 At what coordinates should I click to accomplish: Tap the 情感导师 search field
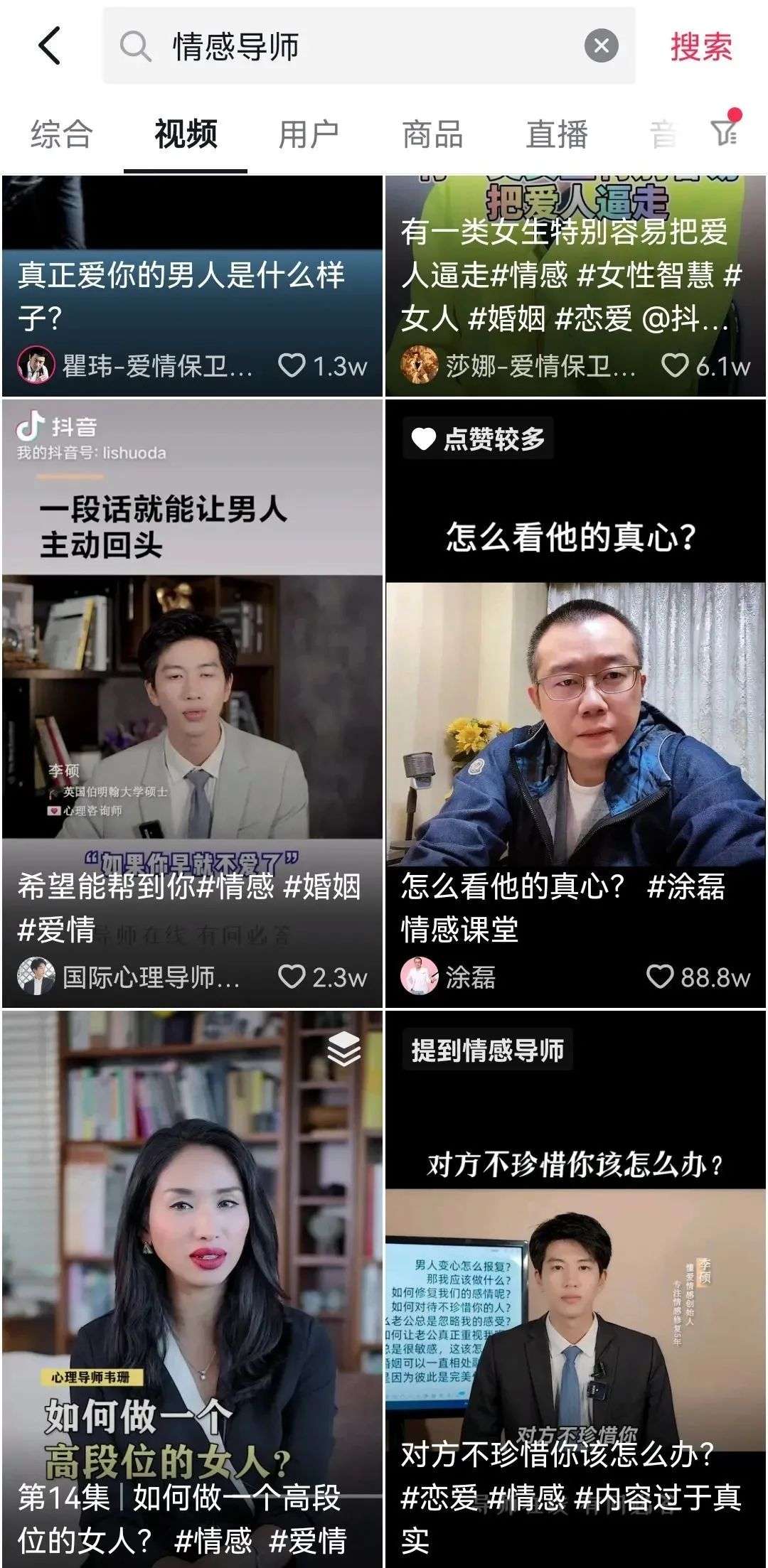pyautogui.click(x=356, y=46)
